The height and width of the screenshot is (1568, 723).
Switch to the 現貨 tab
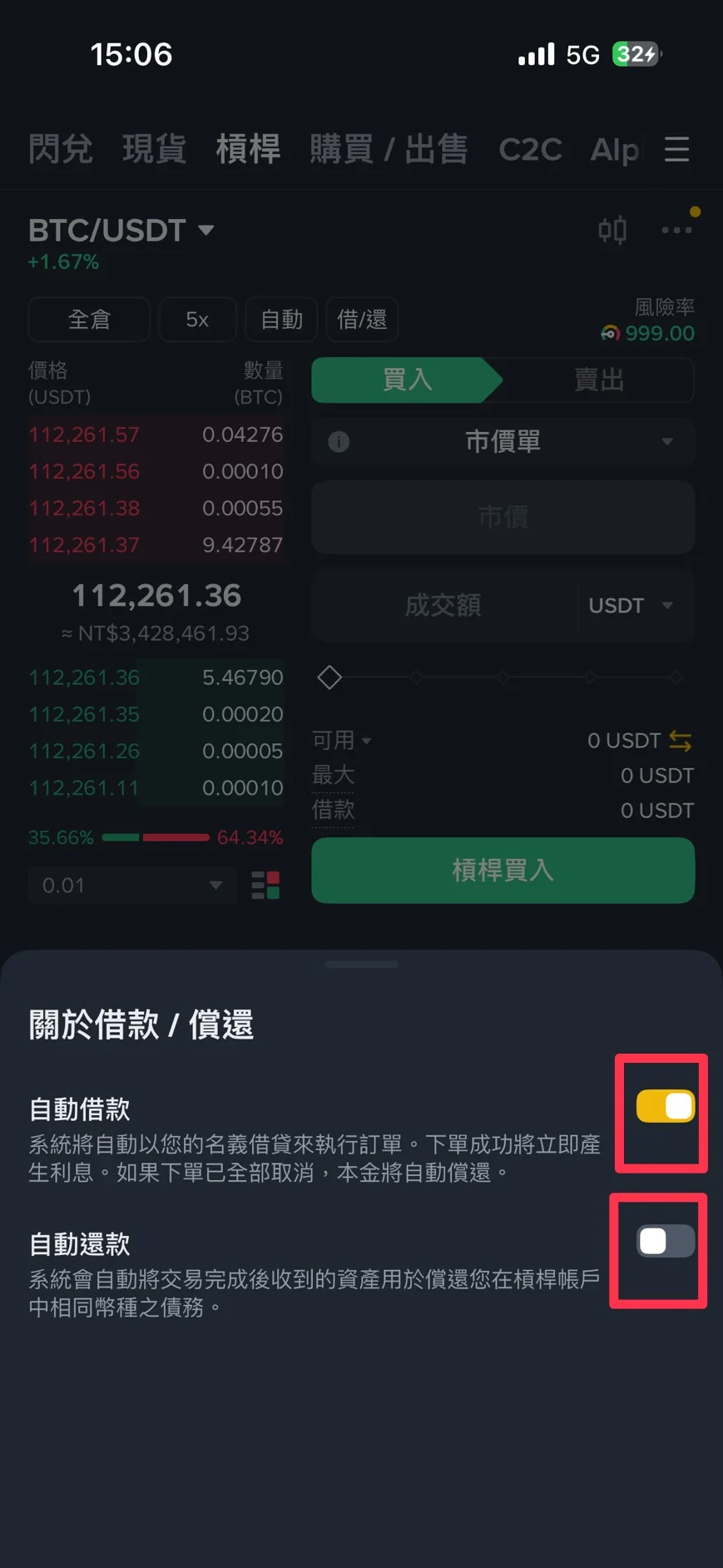point(154,150)
